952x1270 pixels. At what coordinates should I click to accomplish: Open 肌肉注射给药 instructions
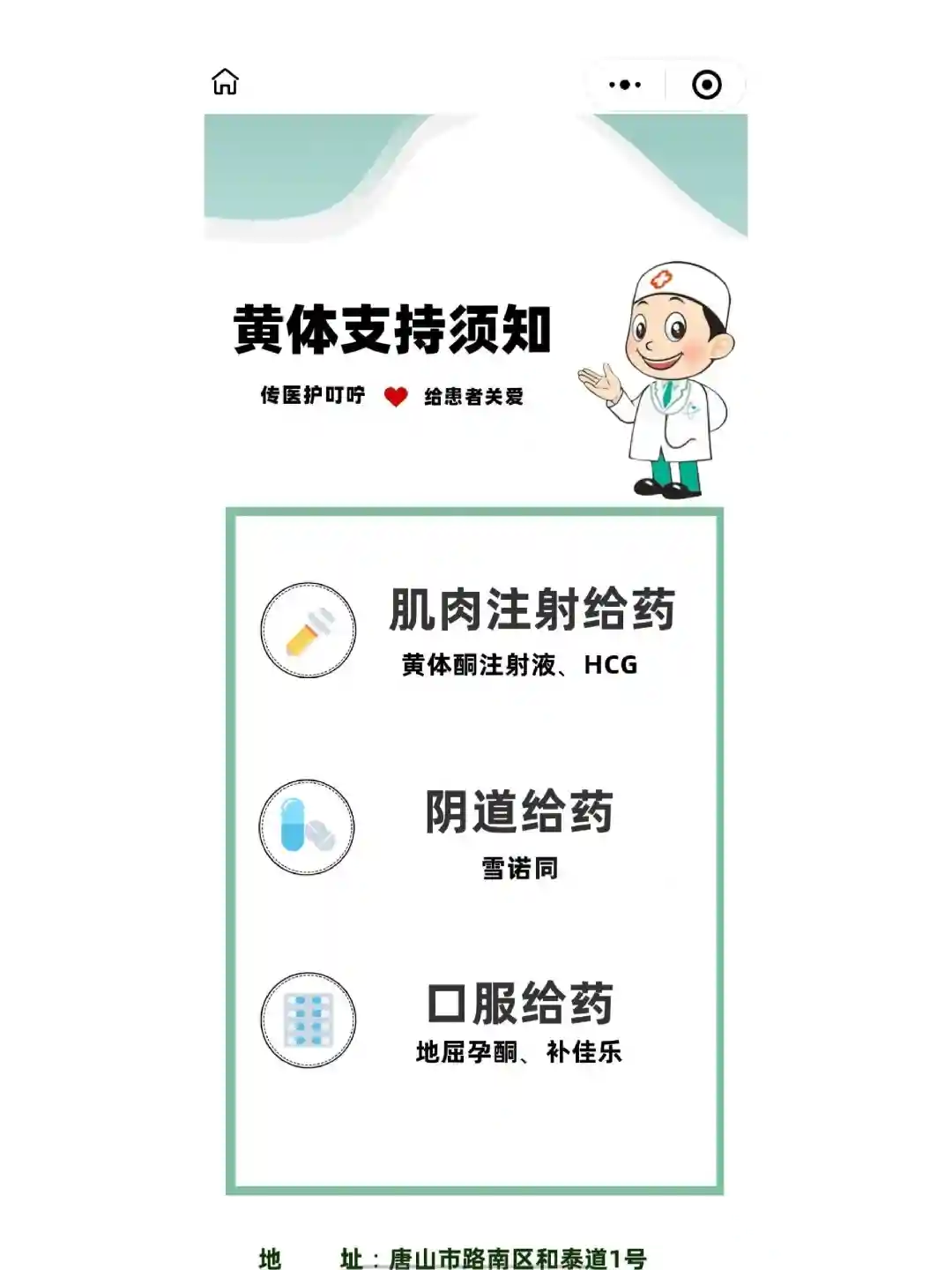point(532,610)
